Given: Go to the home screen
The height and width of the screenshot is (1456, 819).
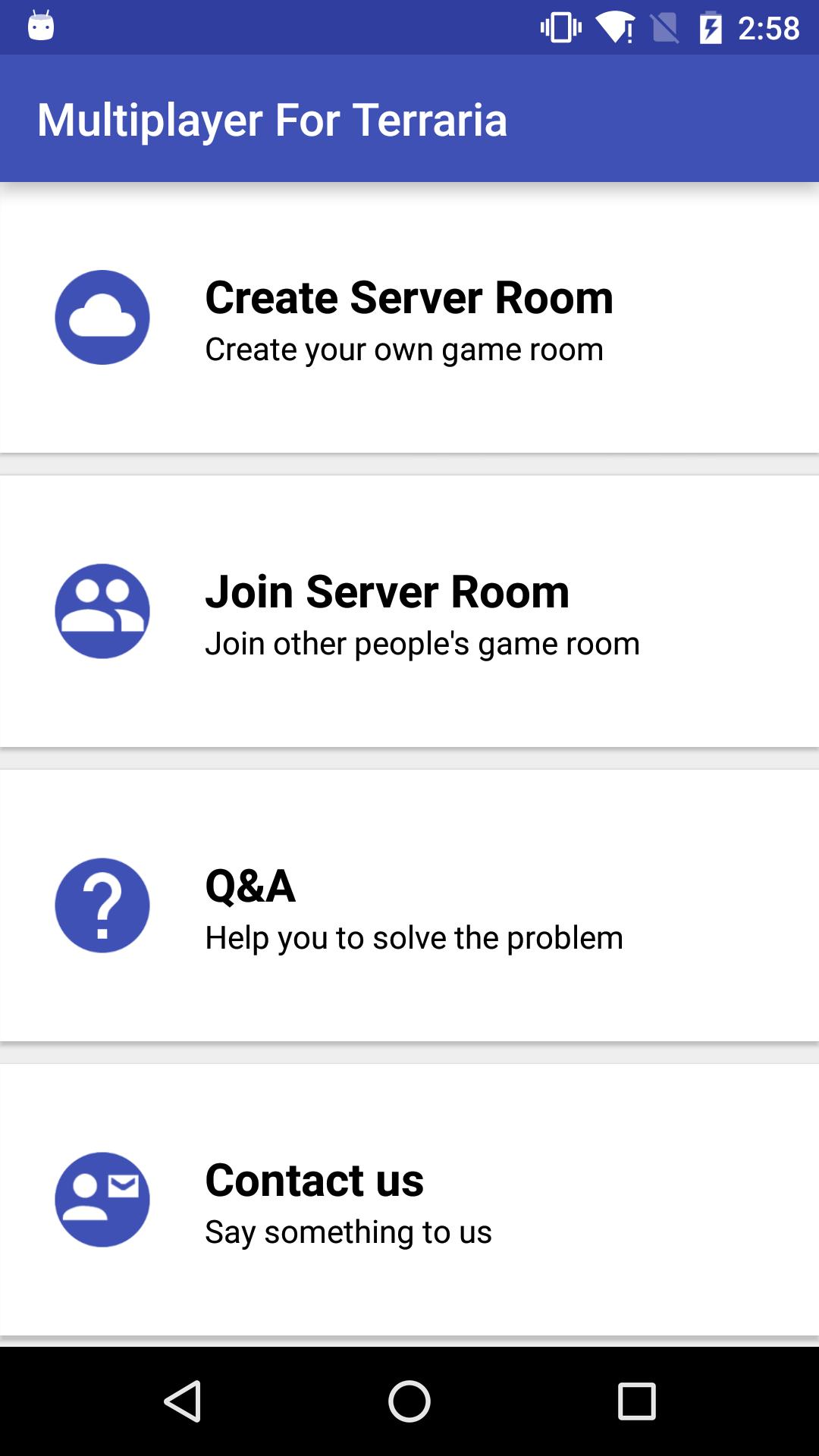Looking at the screenshot, I should (x=409, y=1401).
